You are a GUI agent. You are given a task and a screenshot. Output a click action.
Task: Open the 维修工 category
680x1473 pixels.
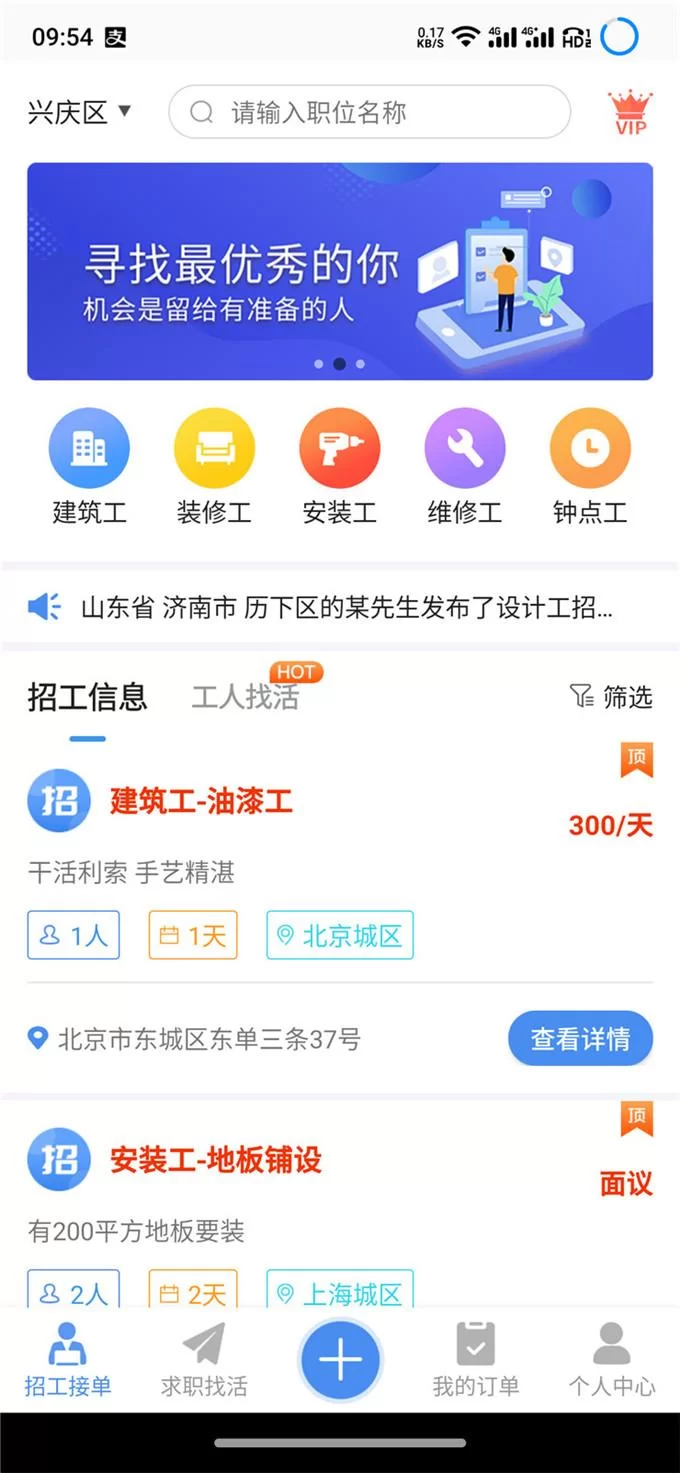(x=465, y=467)
